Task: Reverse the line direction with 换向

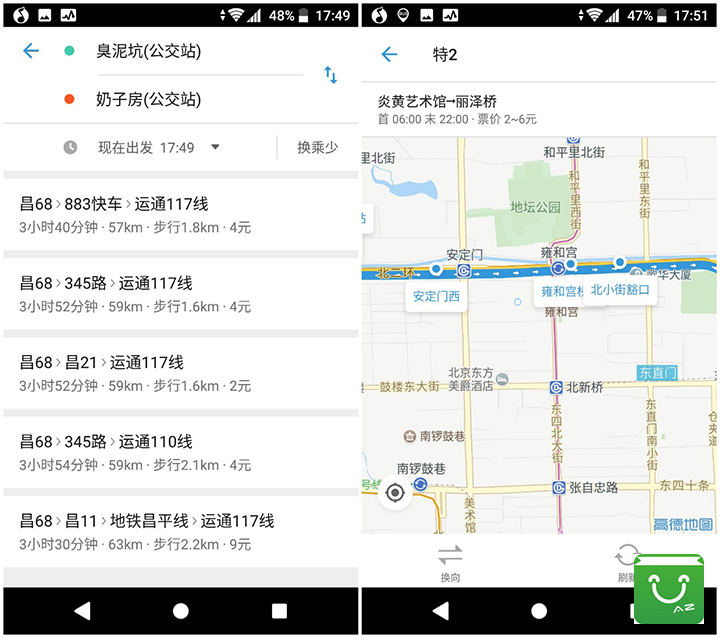Action: [450, 564]
